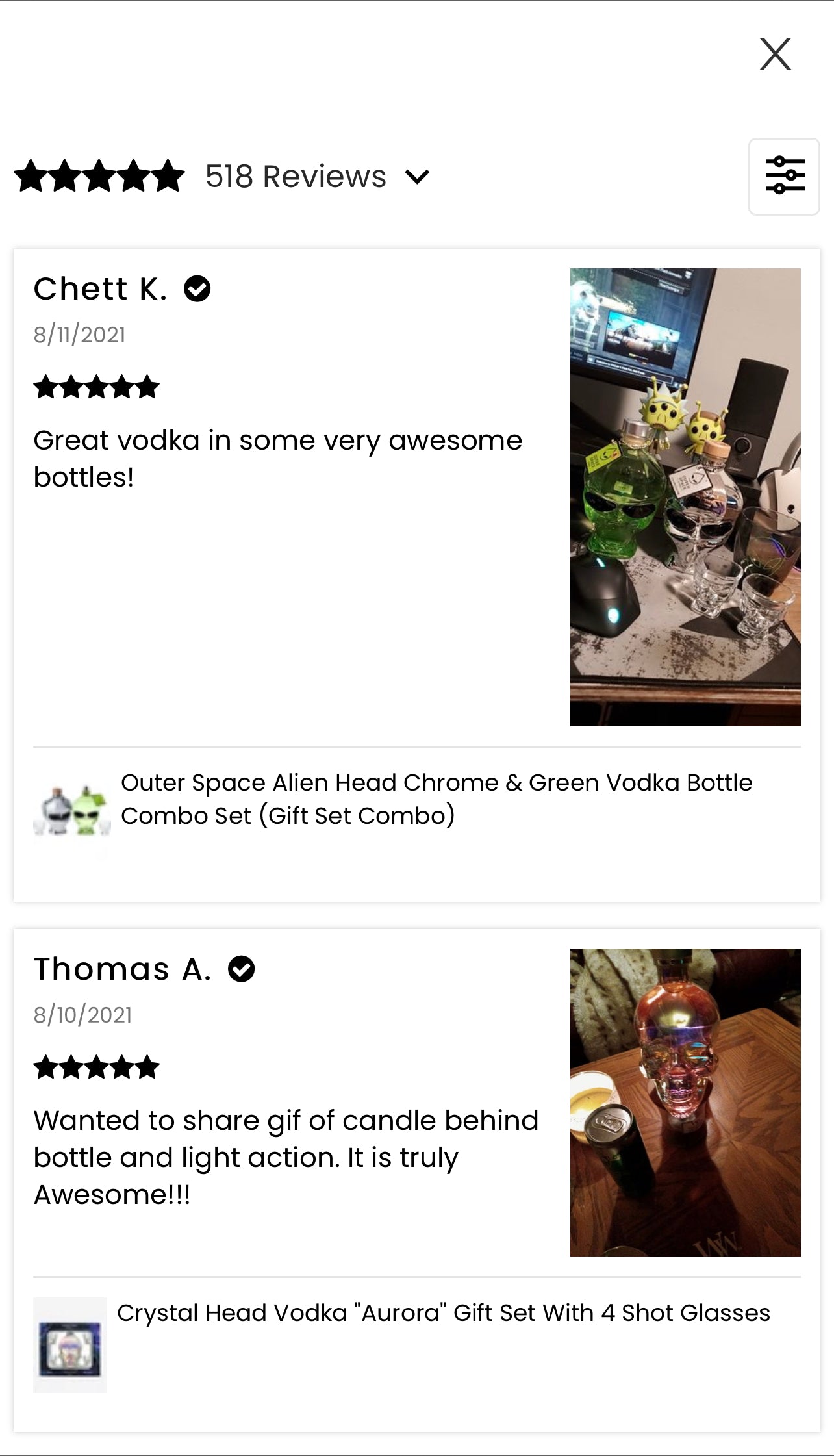Click the stars on Chett K.'s review
834x1456 pixels.
tap(96, 387)
